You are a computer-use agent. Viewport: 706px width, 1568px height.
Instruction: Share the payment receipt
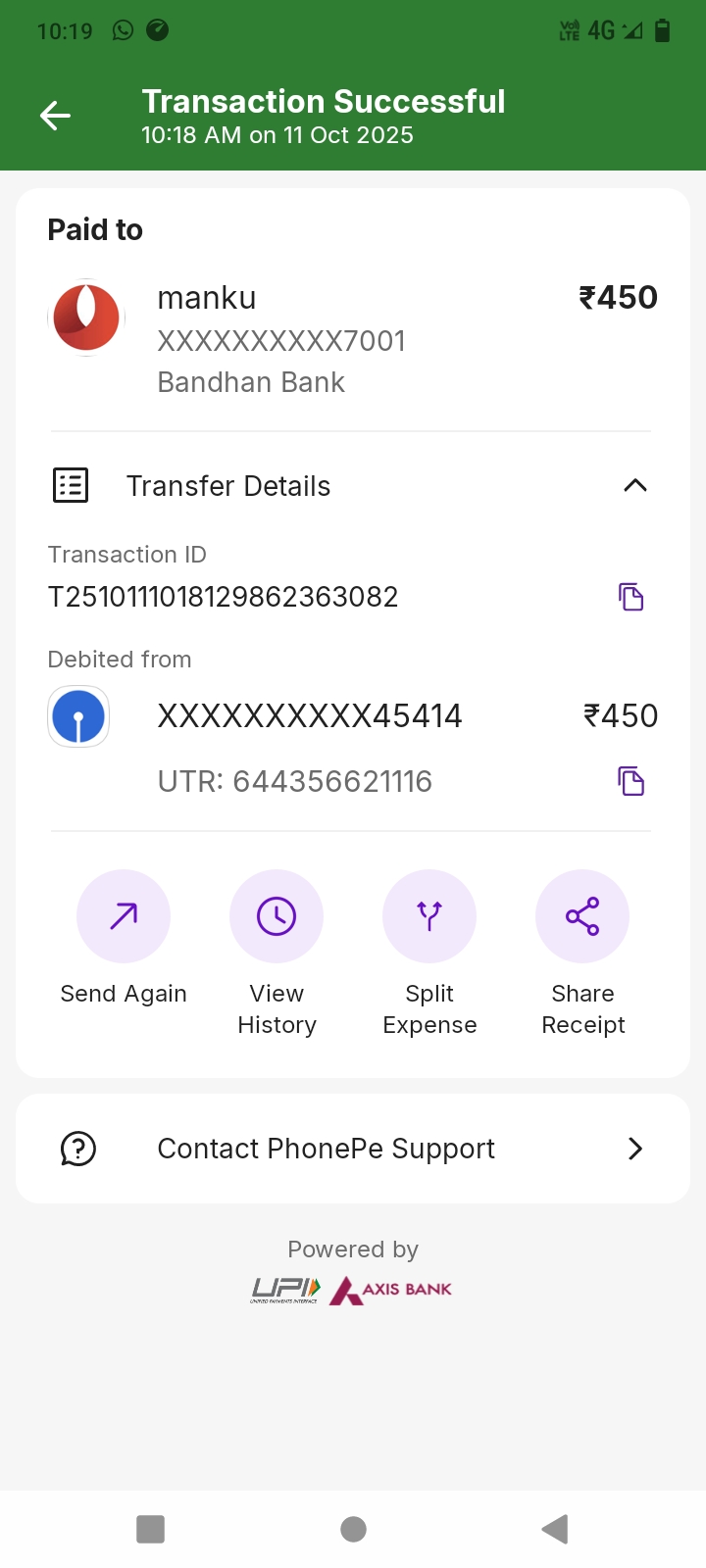(582, 916)
